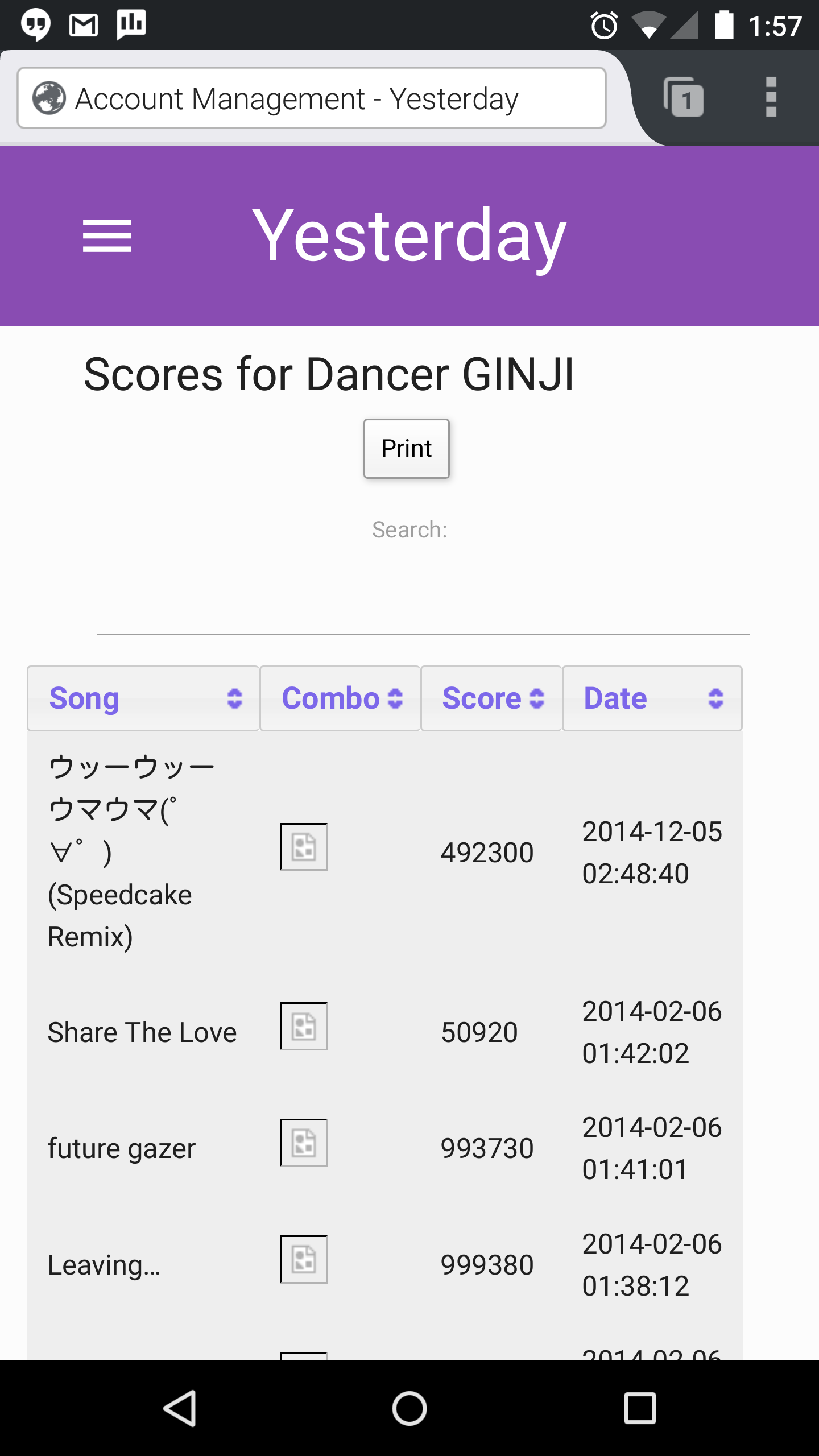The height and width of the screenshot is (1456, 819).
Task: Go back with the system back button
Action: coord(180,1408)
